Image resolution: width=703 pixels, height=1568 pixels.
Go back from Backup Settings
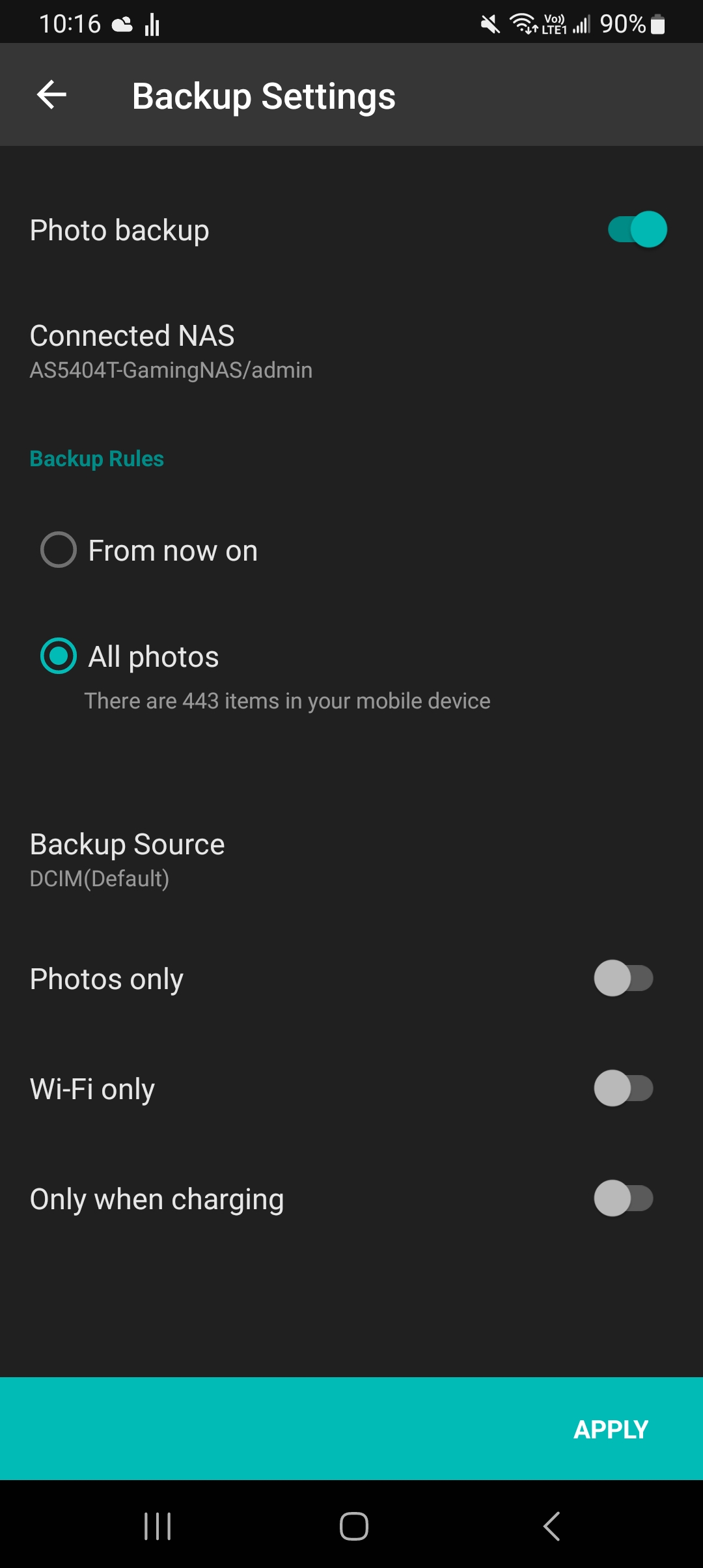52,95
